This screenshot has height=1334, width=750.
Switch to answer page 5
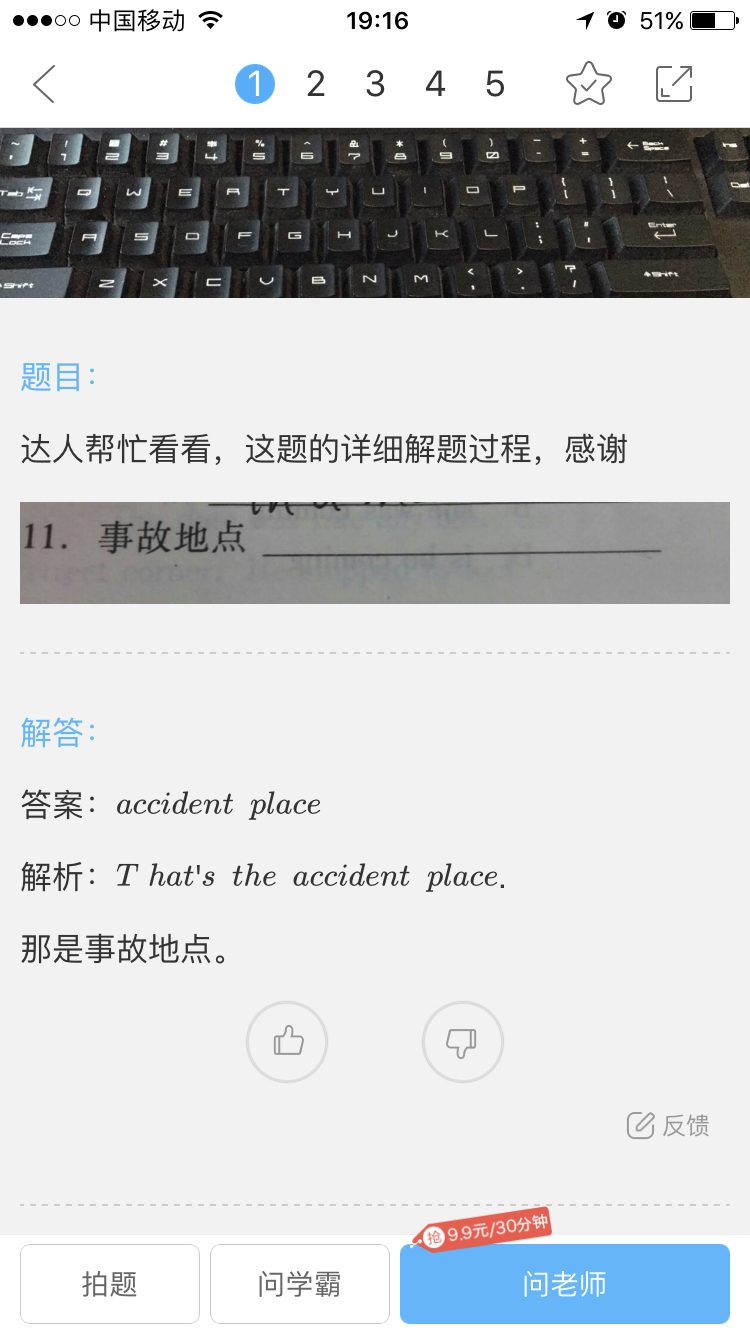pyautogui.click(x=495, y=84)
